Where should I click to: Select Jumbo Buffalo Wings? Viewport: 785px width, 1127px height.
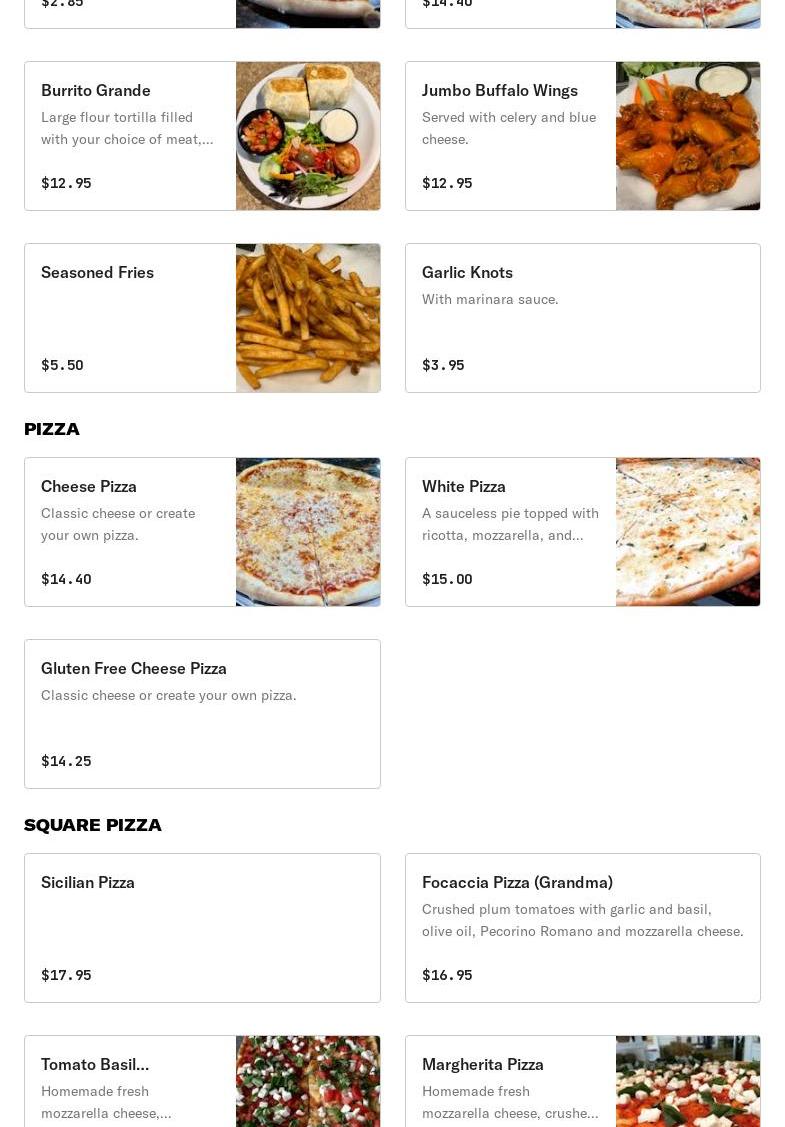(582, 136)
